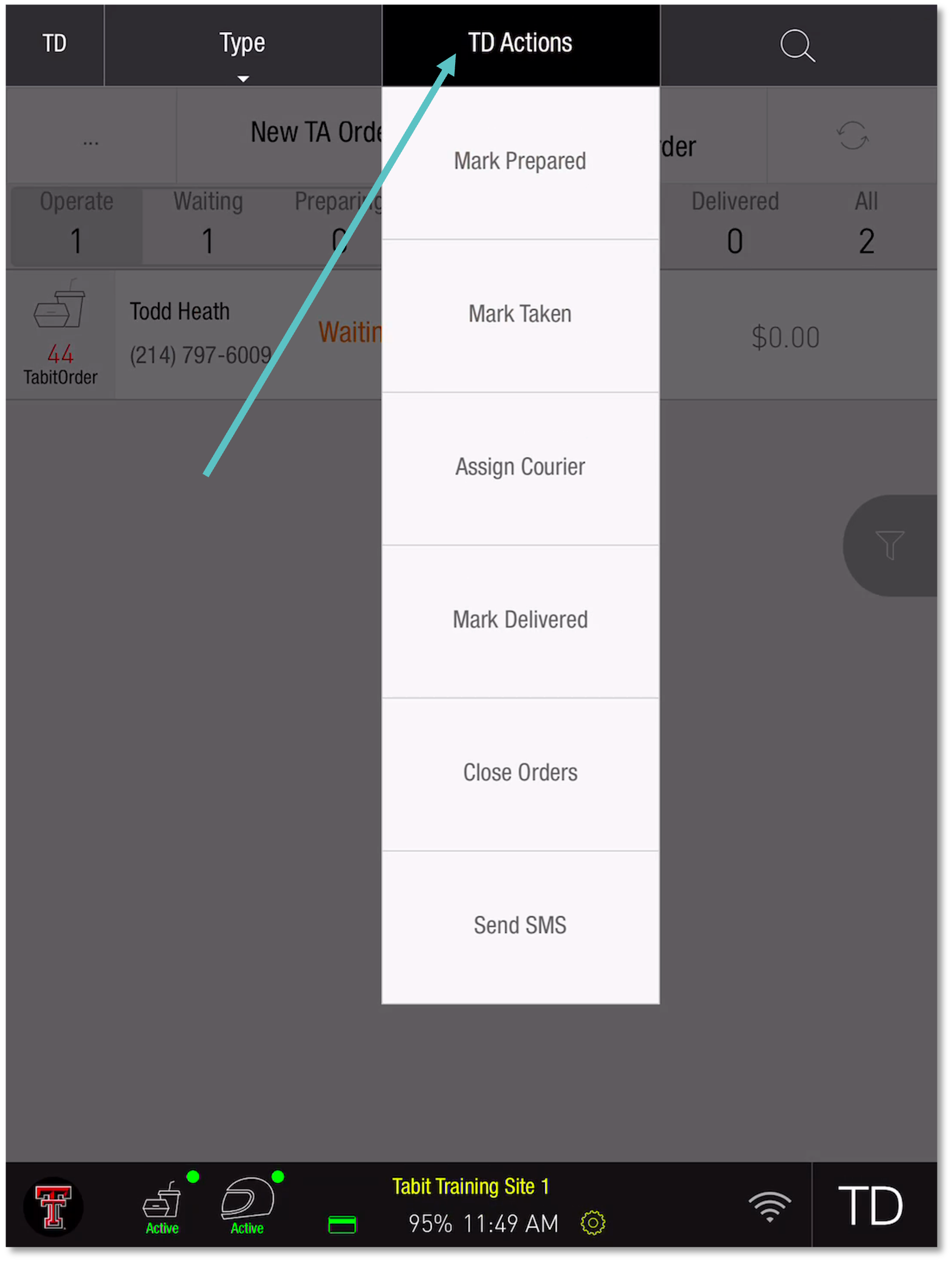Screen dimensions: 952x1263
Task: Tap Assign Courier in the dropdown
Action: click(520, 467)
